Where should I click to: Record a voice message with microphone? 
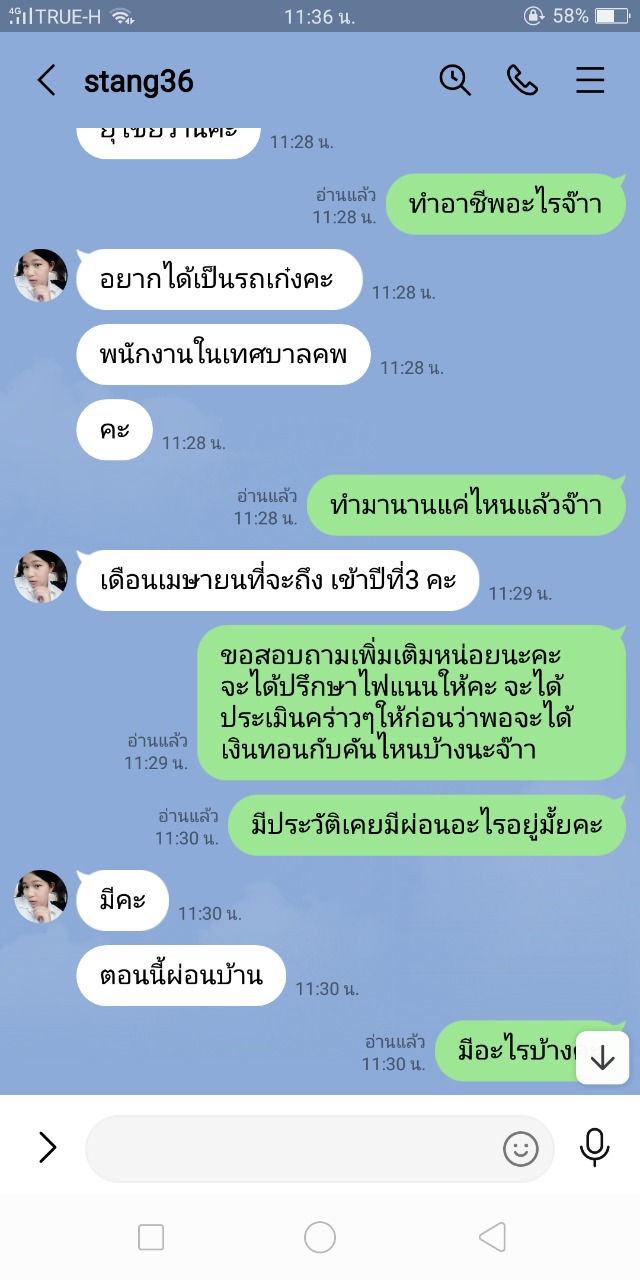[x=594, y=1147]
